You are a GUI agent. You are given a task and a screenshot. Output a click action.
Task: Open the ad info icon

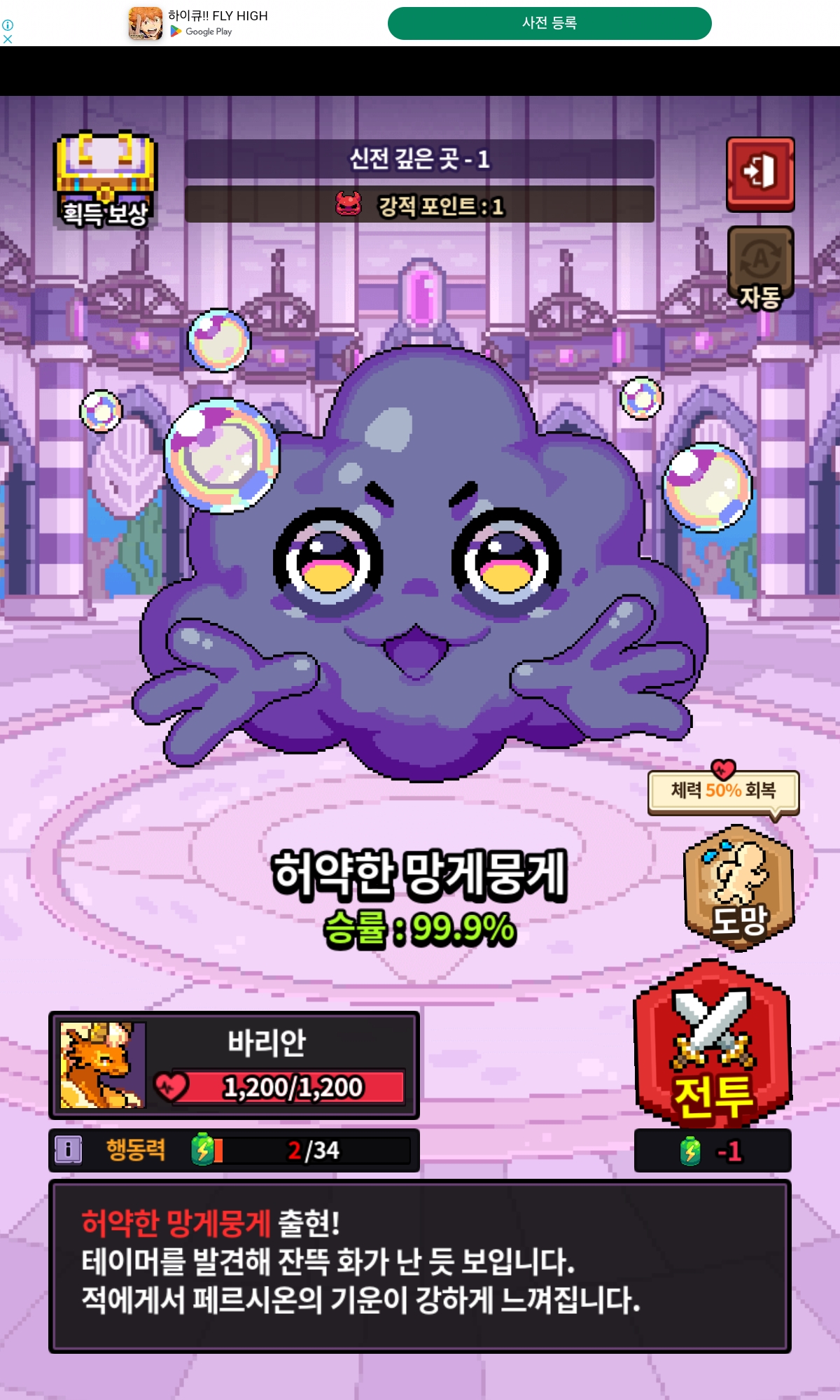point(8,24)
